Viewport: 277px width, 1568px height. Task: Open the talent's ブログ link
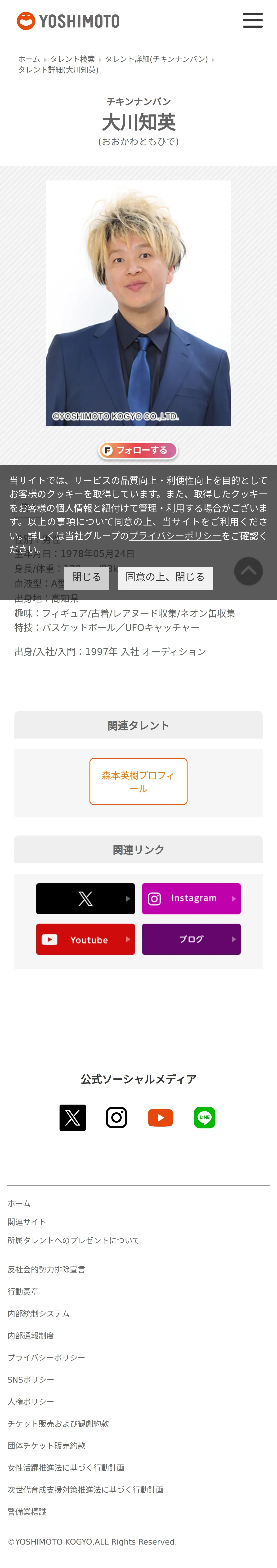point(191,939)
